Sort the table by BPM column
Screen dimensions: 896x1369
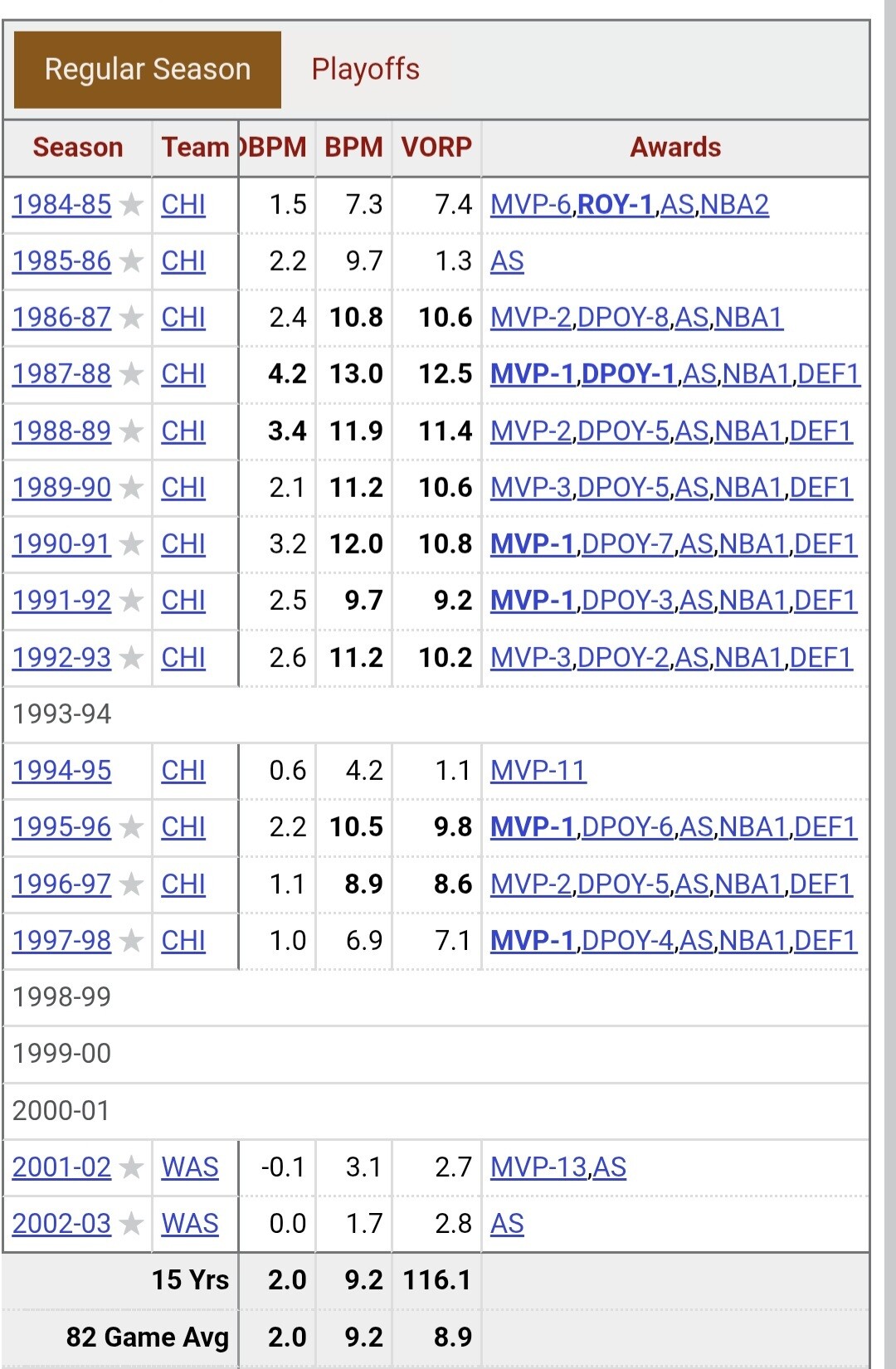coord(353,147)
